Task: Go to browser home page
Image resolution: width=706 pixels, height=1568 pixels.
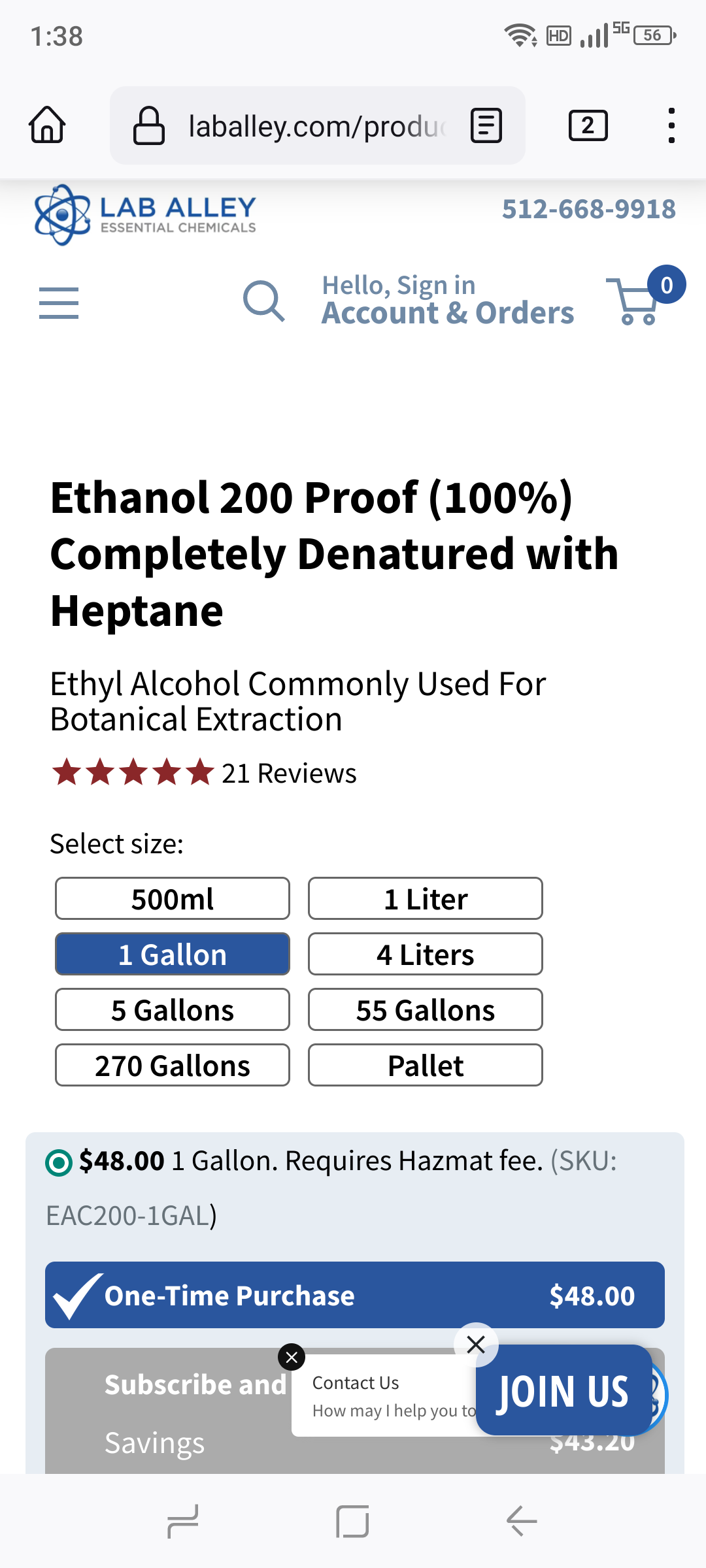Action: point(47,125)
